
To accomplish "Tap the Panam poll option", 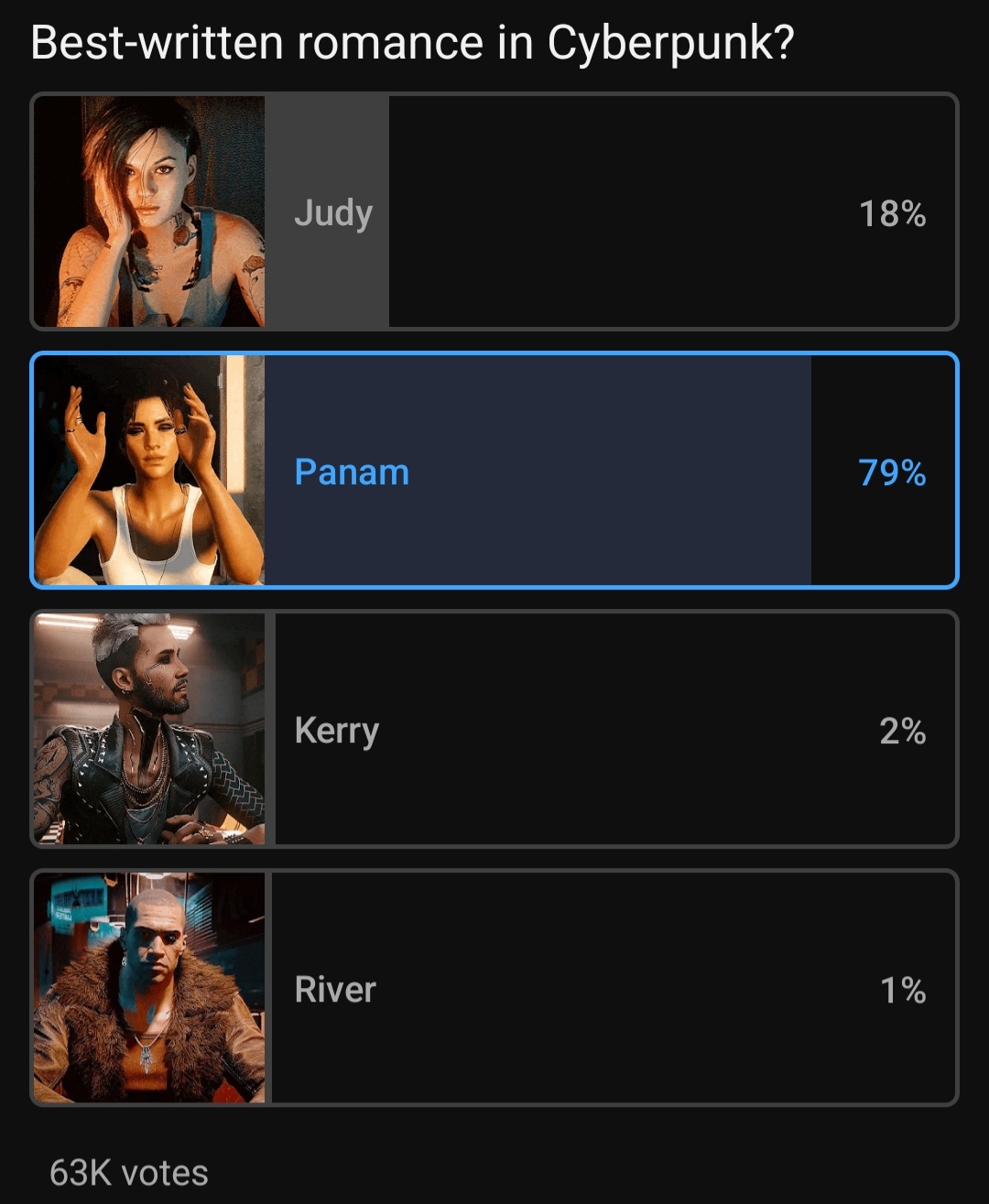I will point(494,471).
